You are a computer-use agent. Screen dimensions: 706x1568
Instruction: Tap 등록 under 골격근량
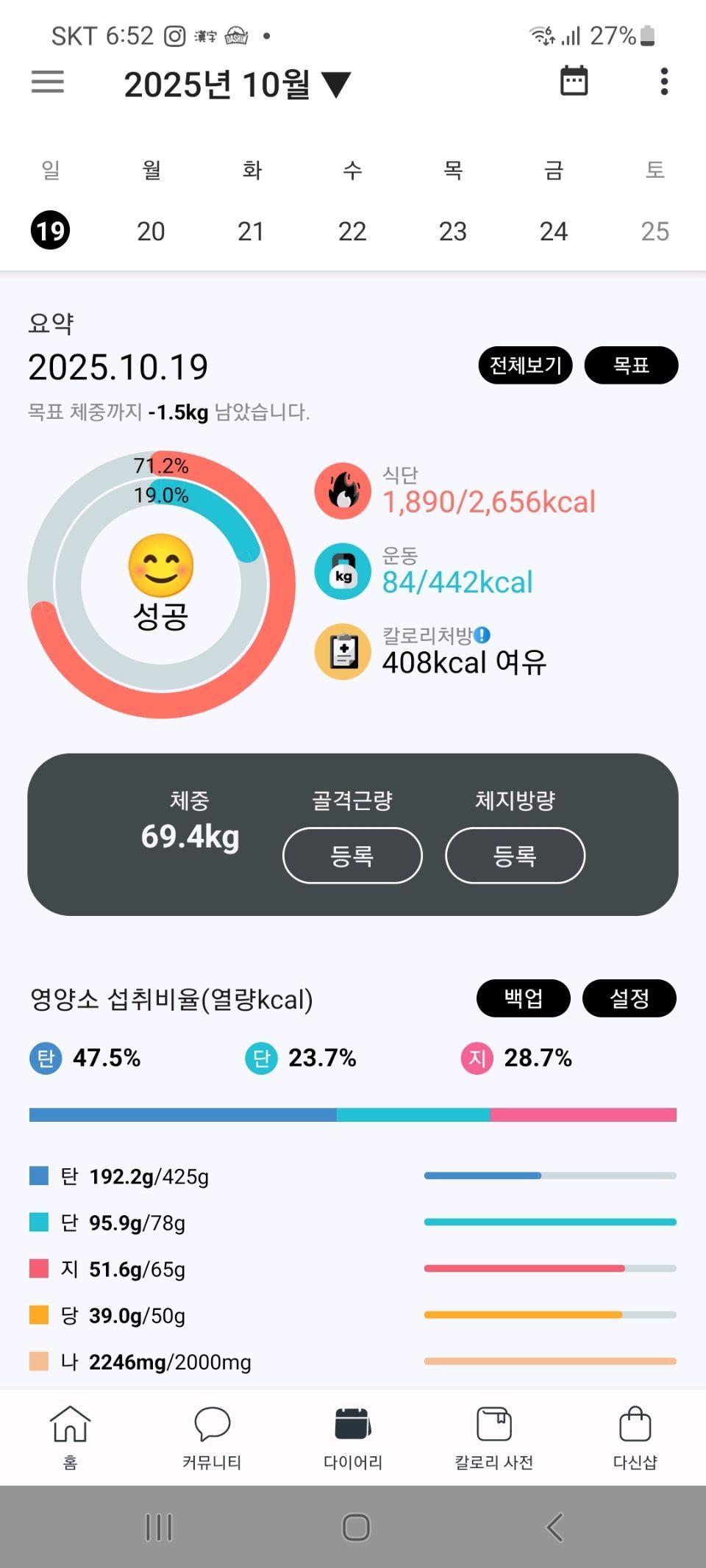(352, 855)
